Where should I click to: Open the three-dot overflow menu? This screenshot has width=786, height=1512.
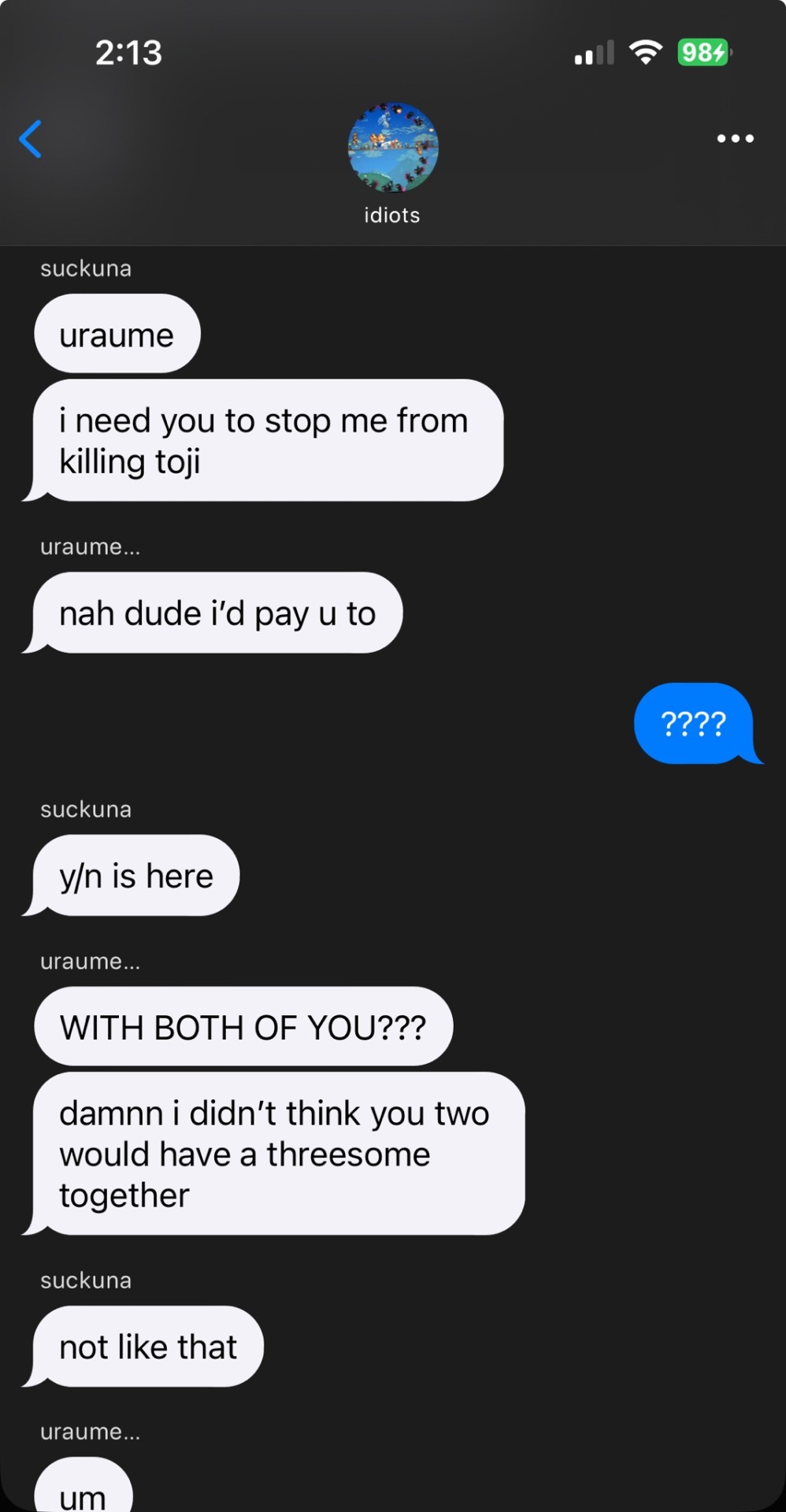click(x=735, y=139)
